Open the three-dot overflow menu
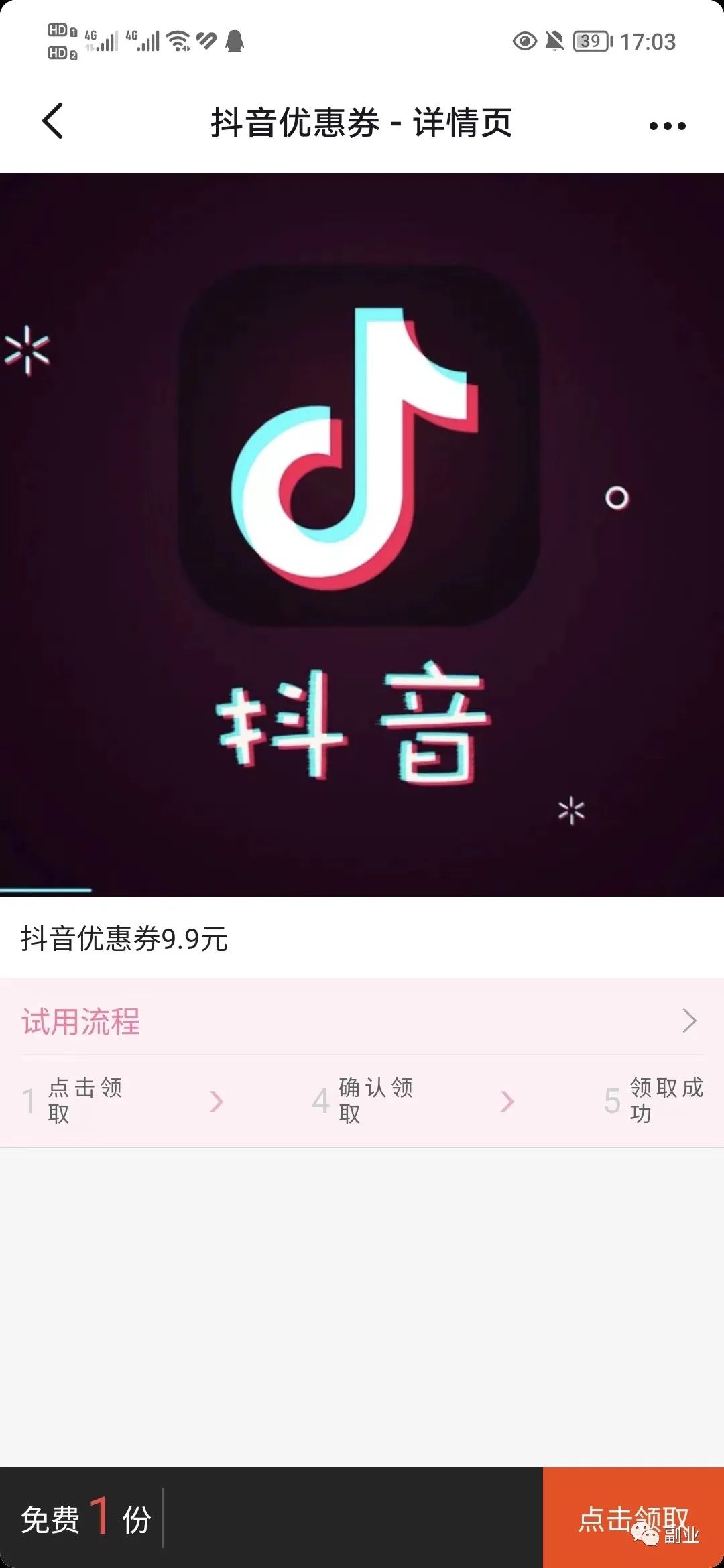The height and width of the screenshot is (1568, 724). 667,125
